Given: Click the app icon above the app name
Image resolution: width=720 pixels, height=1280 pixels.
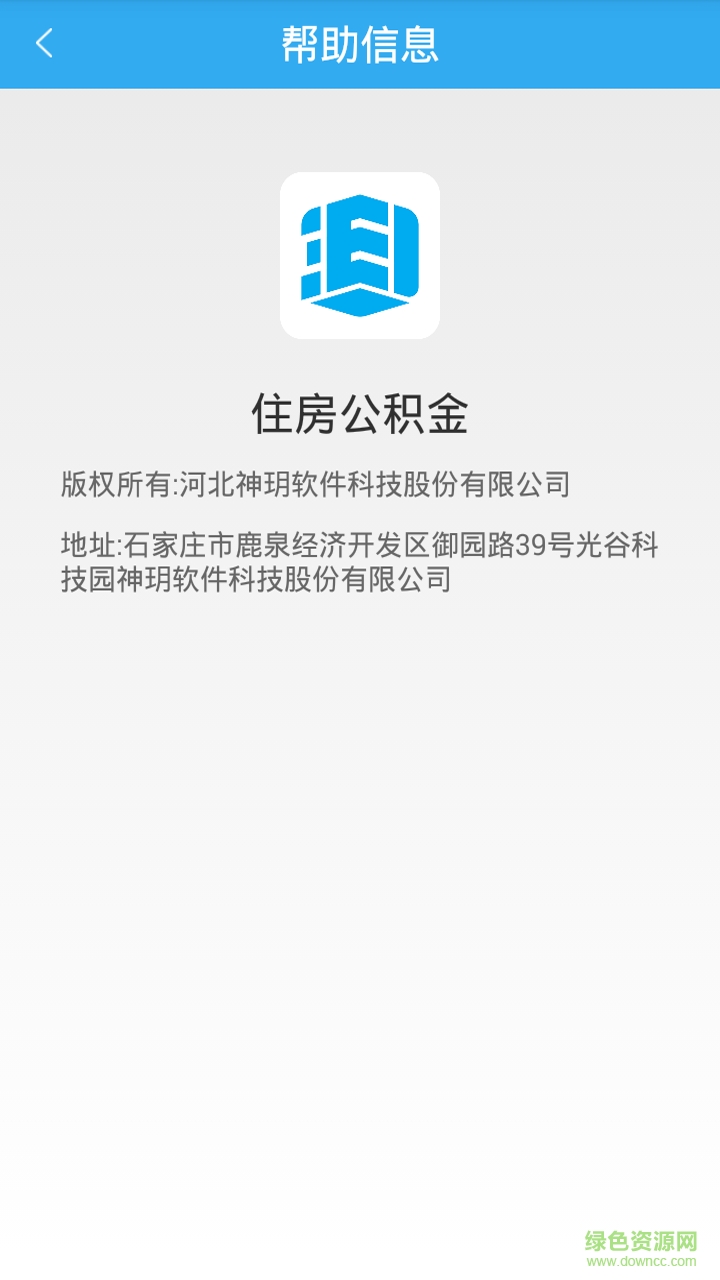Looking at the screenshot, I should click(x=360, y=255).
